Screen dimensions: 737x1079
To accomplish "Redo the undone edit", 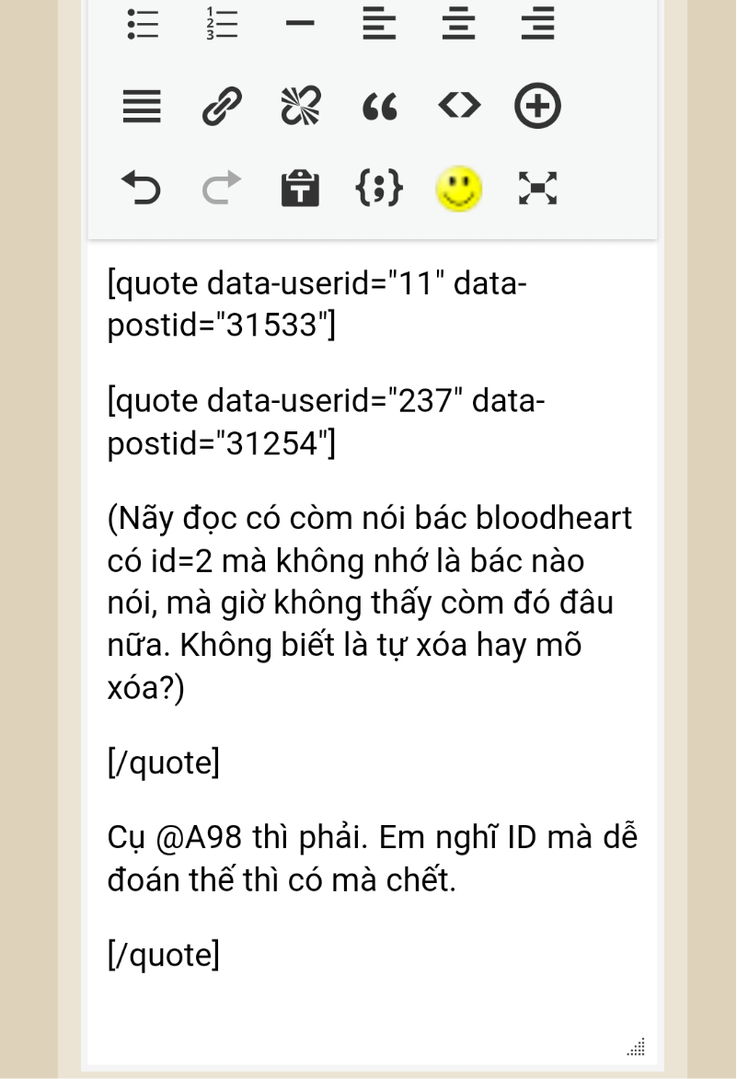I will coord(221,188).
